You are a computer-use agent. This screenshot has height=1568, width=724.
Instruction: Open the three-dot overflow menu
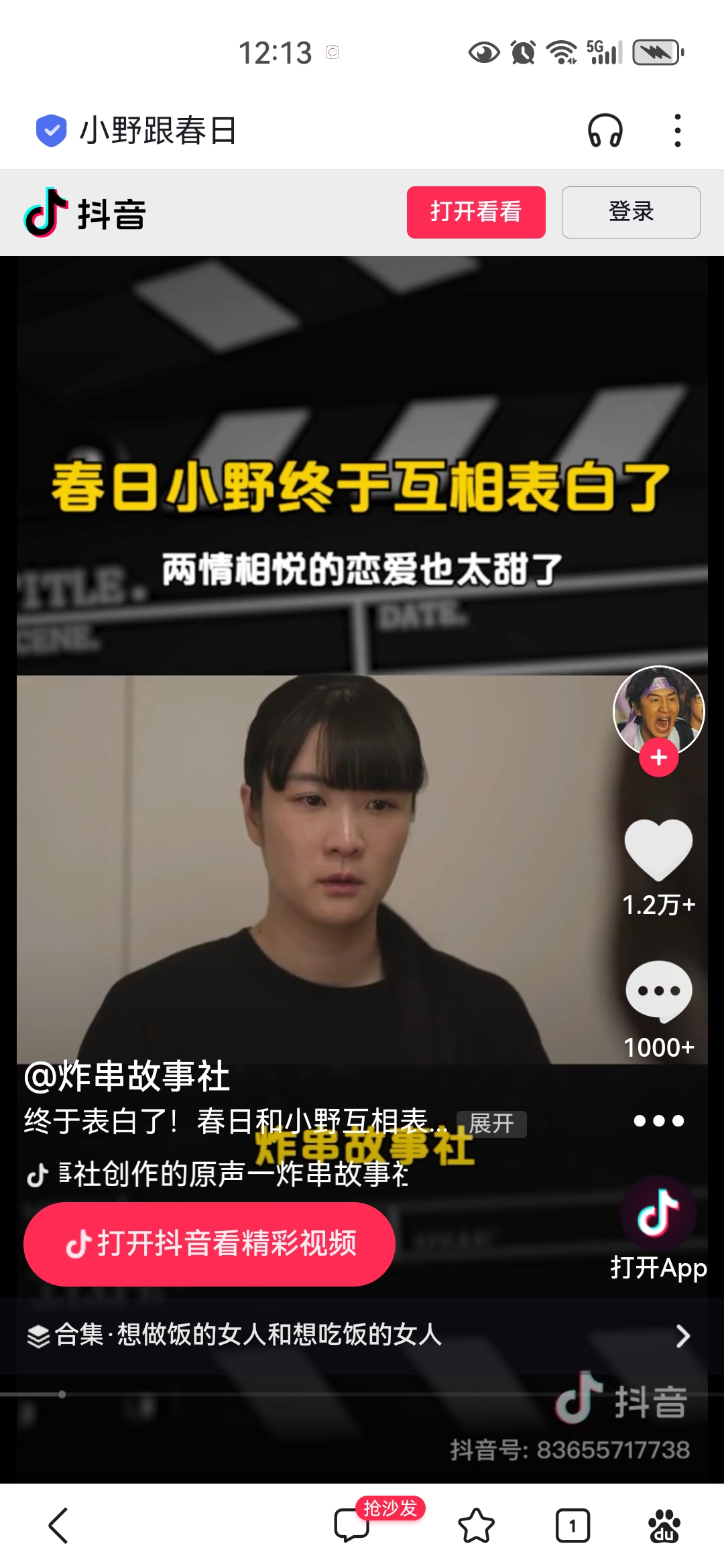678,130
